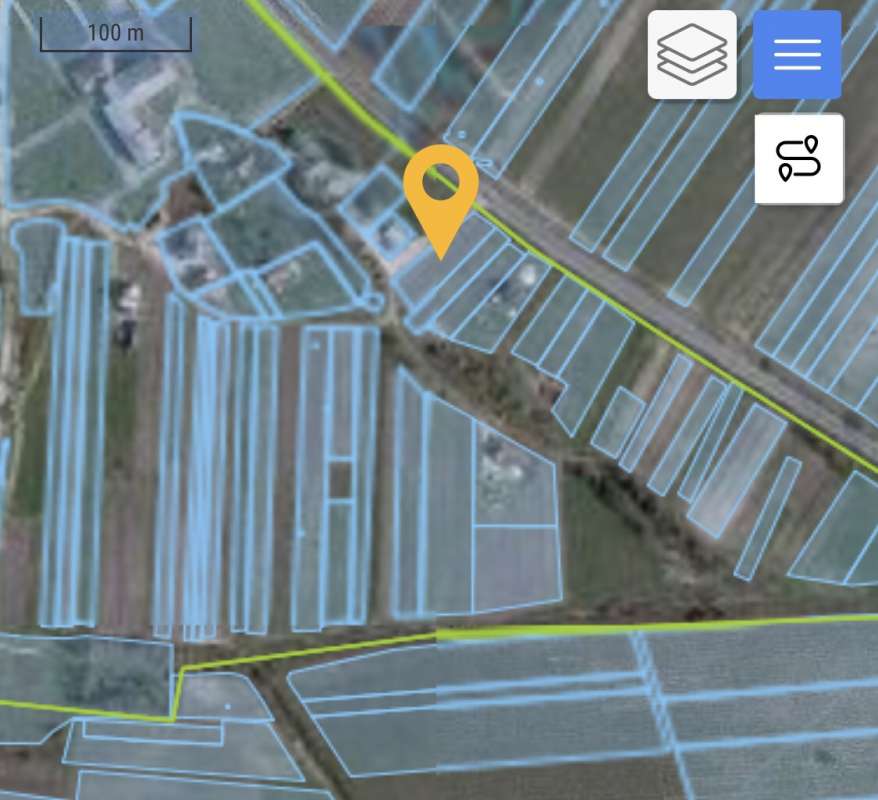The width and height of the screenshot is (878, 800).
Task: Open the blue hamburger menu
Action: pyautogui.click(x=797, y=55)
